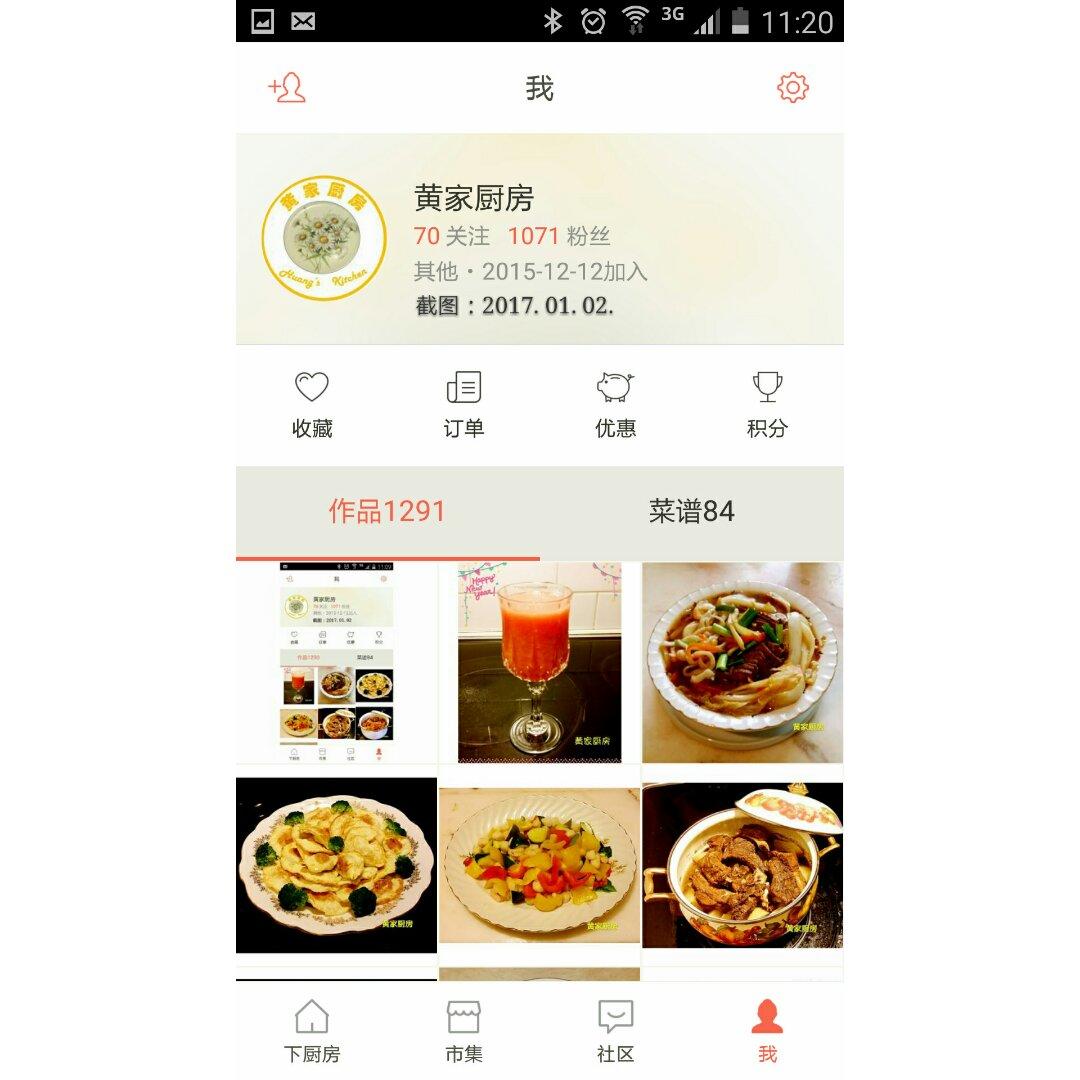The width and height of the screenshot is (1080, 1080).
Task: Go to the 下厨房 home tab
Action: (312, 1031)
